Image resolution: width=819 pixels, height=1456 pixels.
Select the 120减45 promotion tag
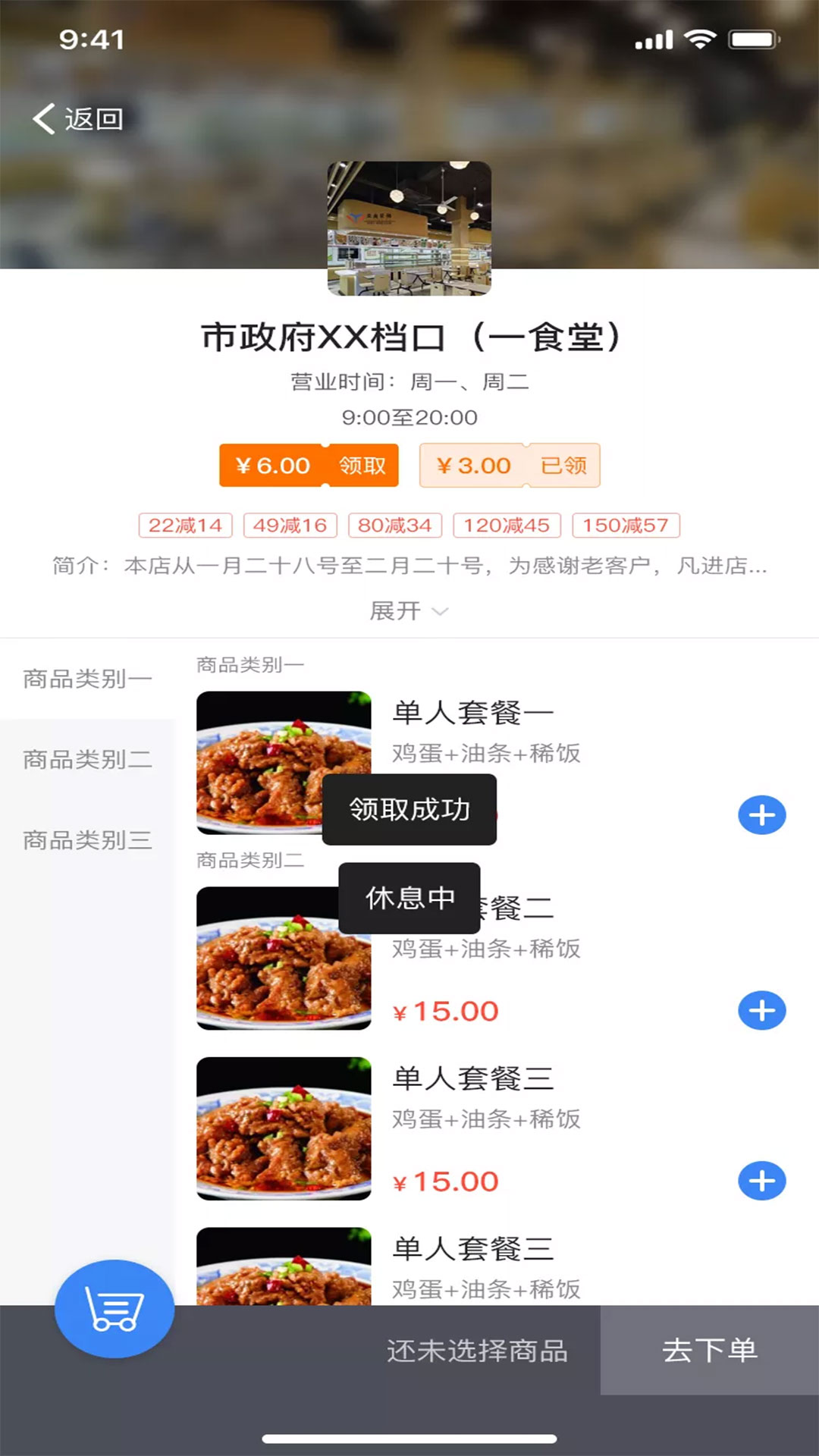tap(504, 526)
